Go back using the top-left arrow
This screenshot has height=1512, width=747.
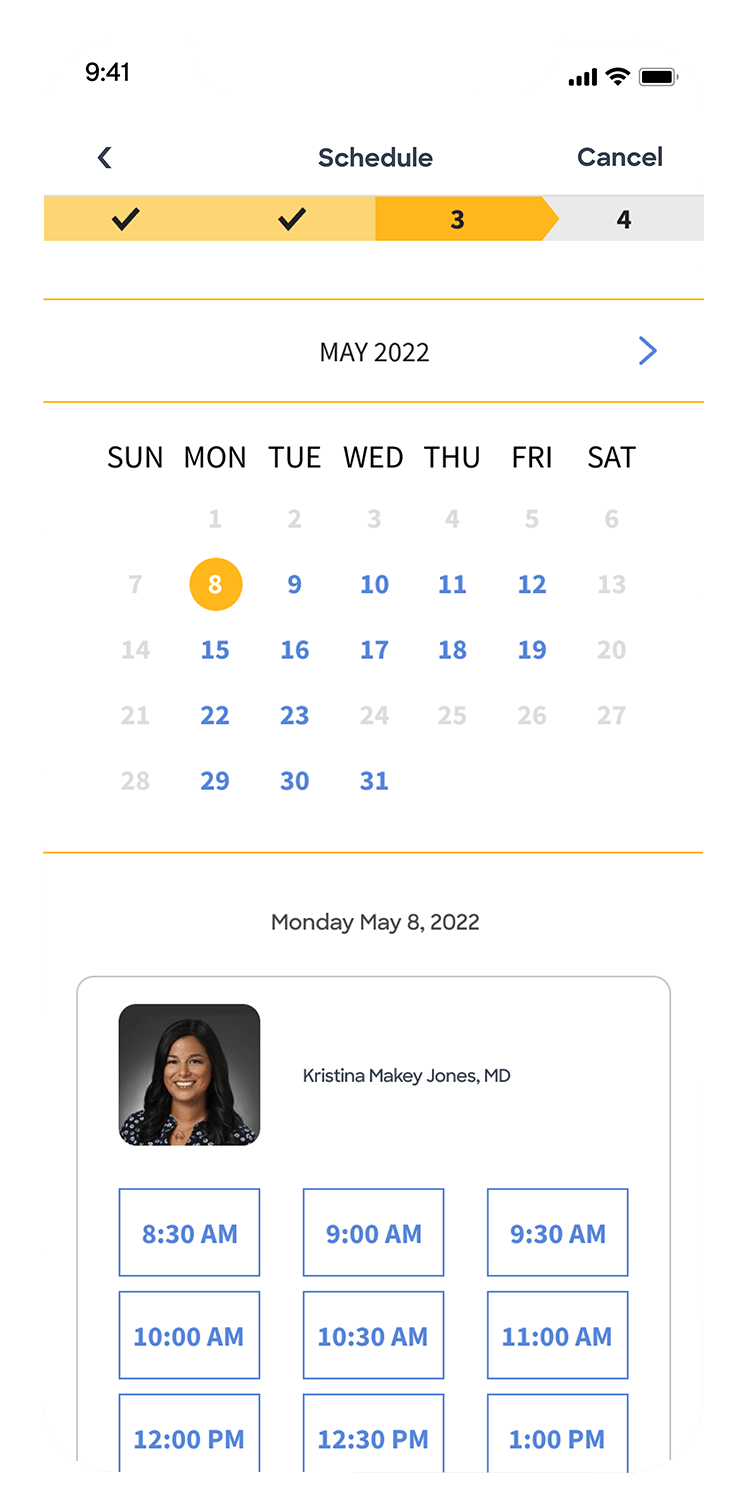pos(105,157)
